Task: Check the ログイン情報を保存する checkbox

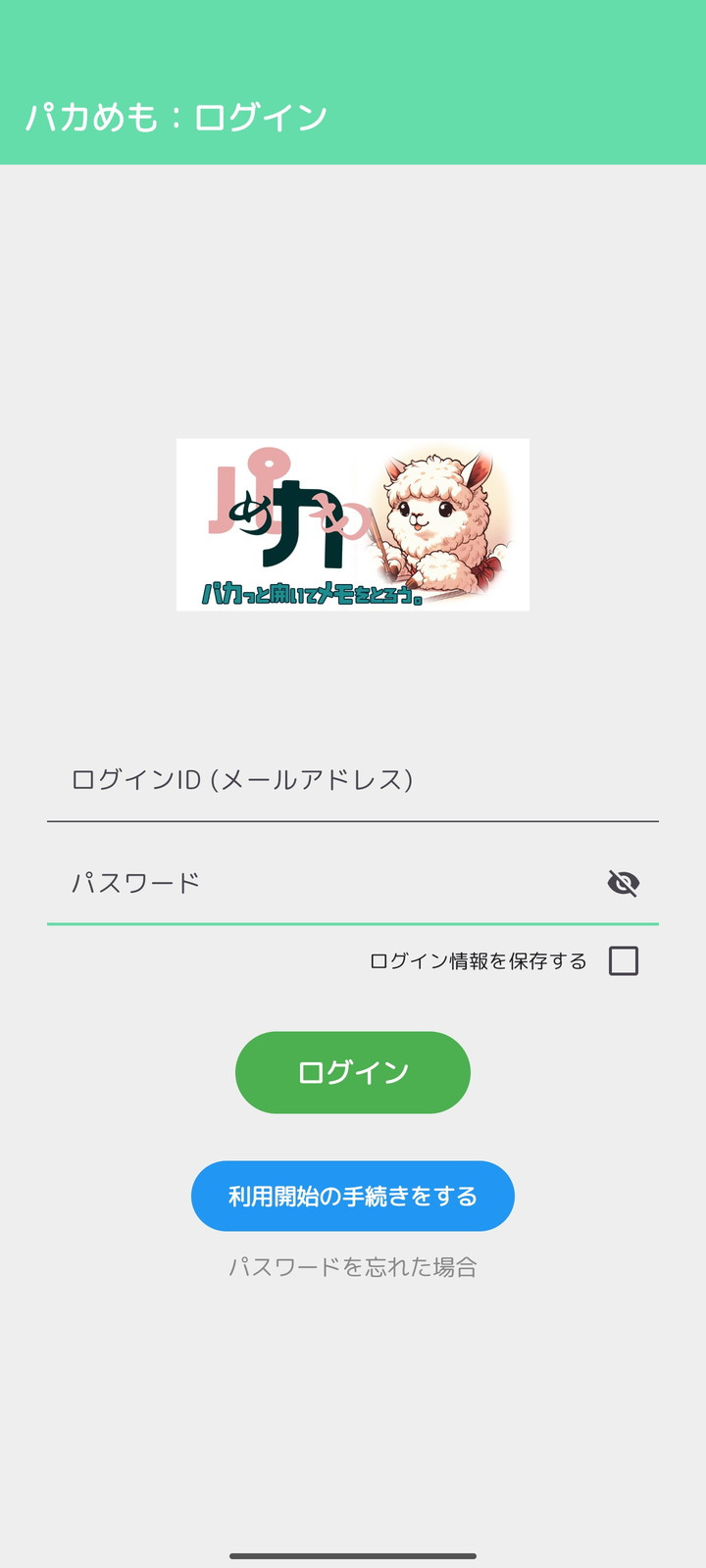Action: [x=624, y=960]
